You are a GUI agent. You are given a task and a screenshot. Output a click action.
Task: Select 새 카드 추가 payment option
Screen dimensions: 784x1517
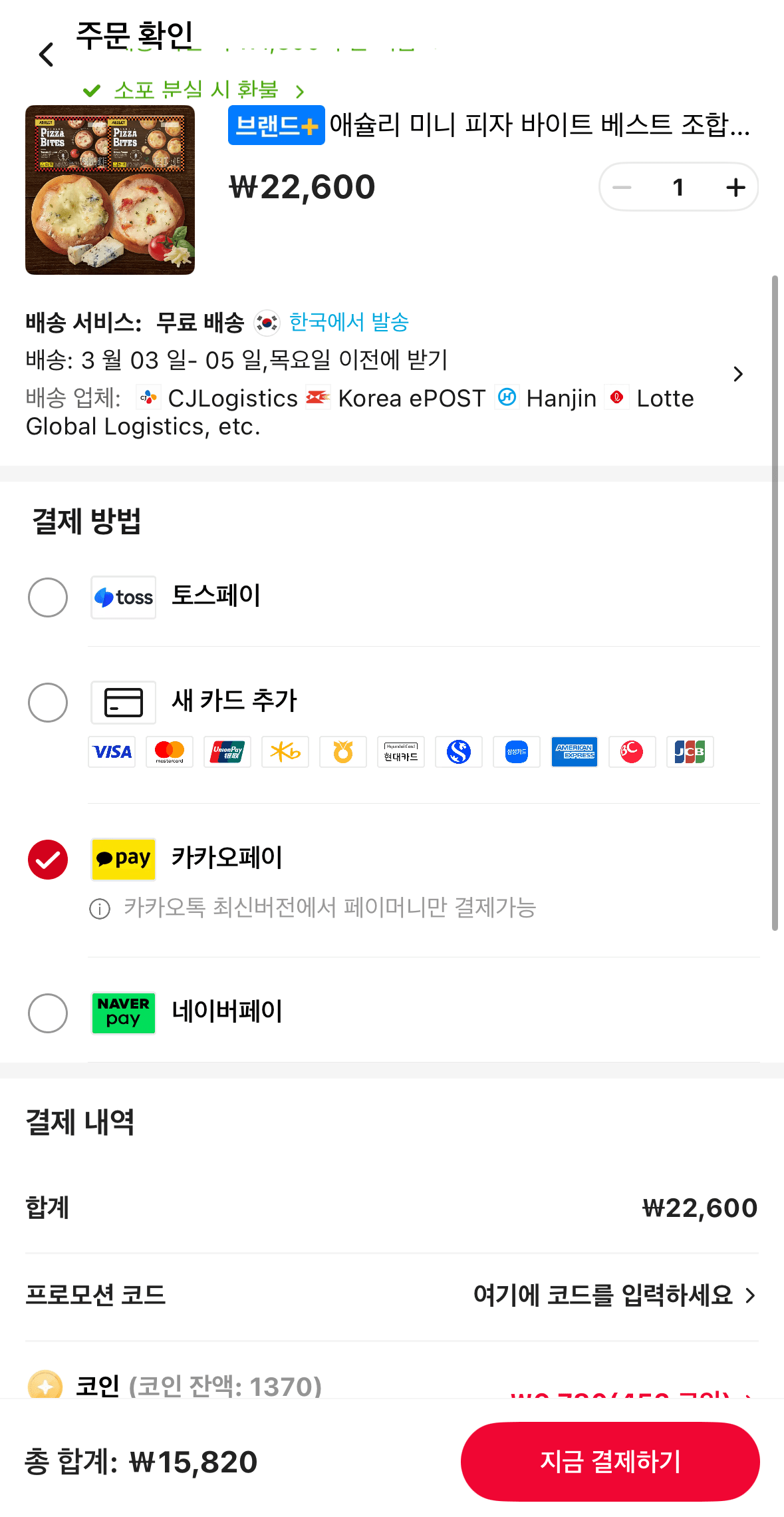point(47,702)
